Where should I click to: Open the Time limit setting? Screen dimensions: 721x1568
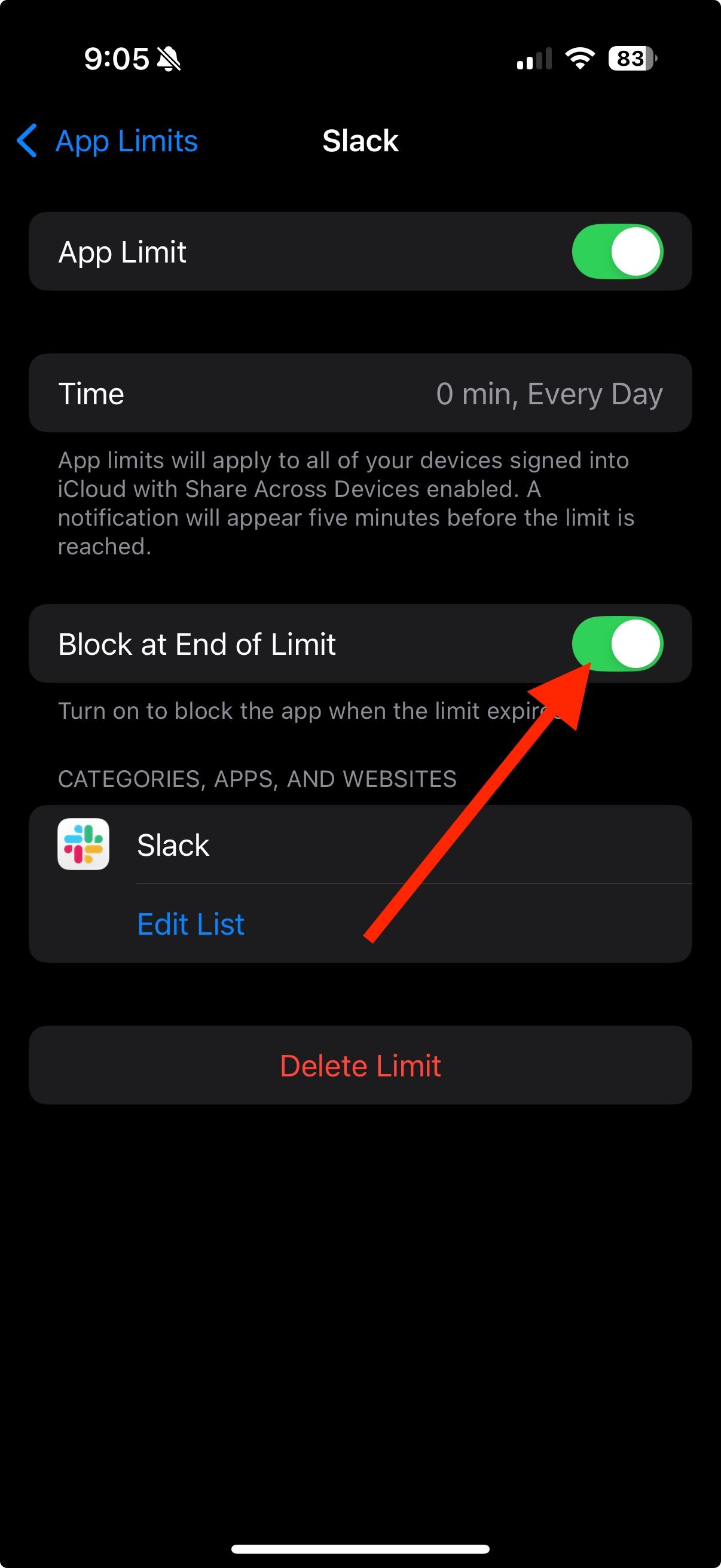360,393
